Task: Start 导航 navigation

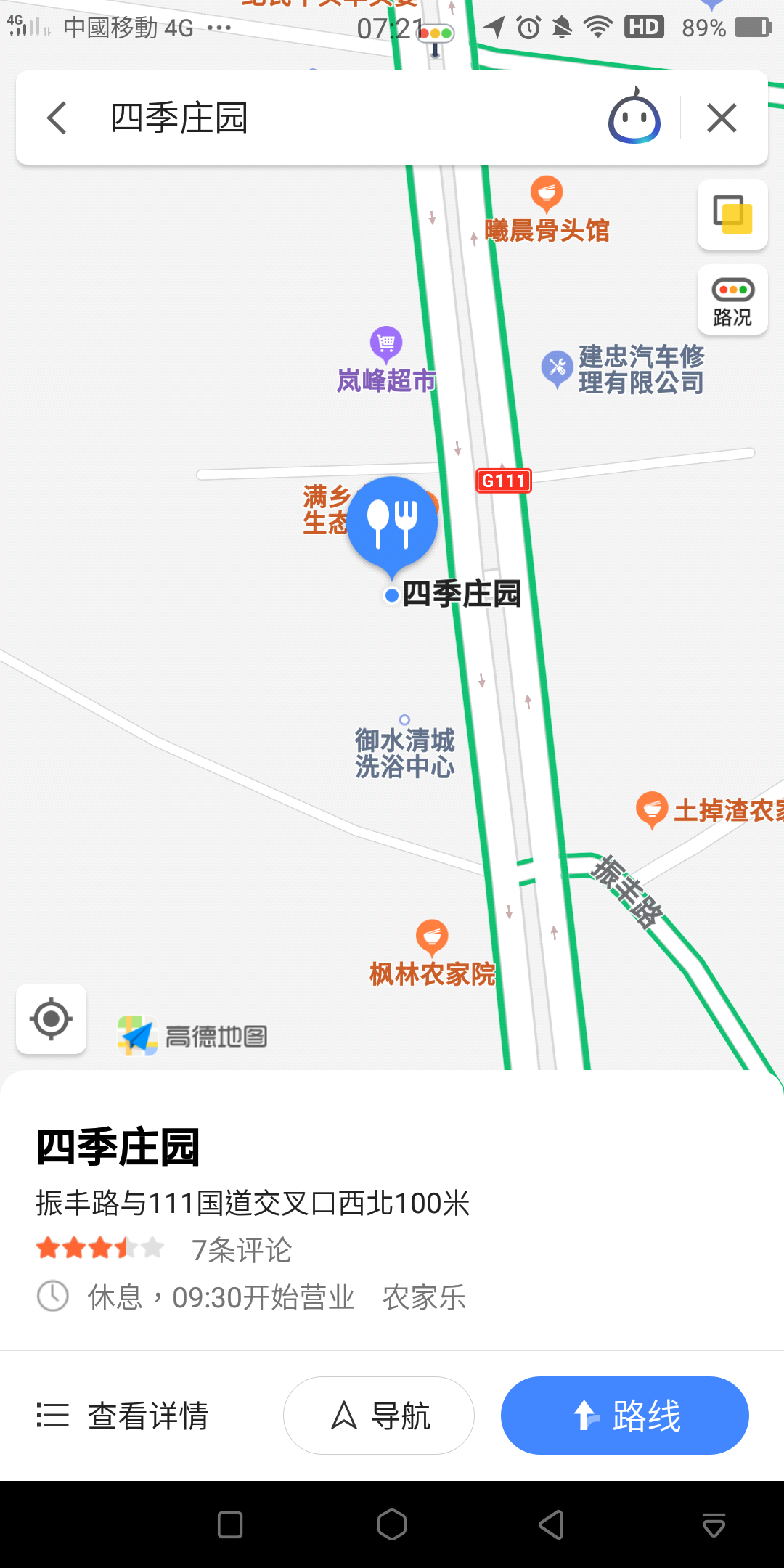Action: (x=379, y=1416)
